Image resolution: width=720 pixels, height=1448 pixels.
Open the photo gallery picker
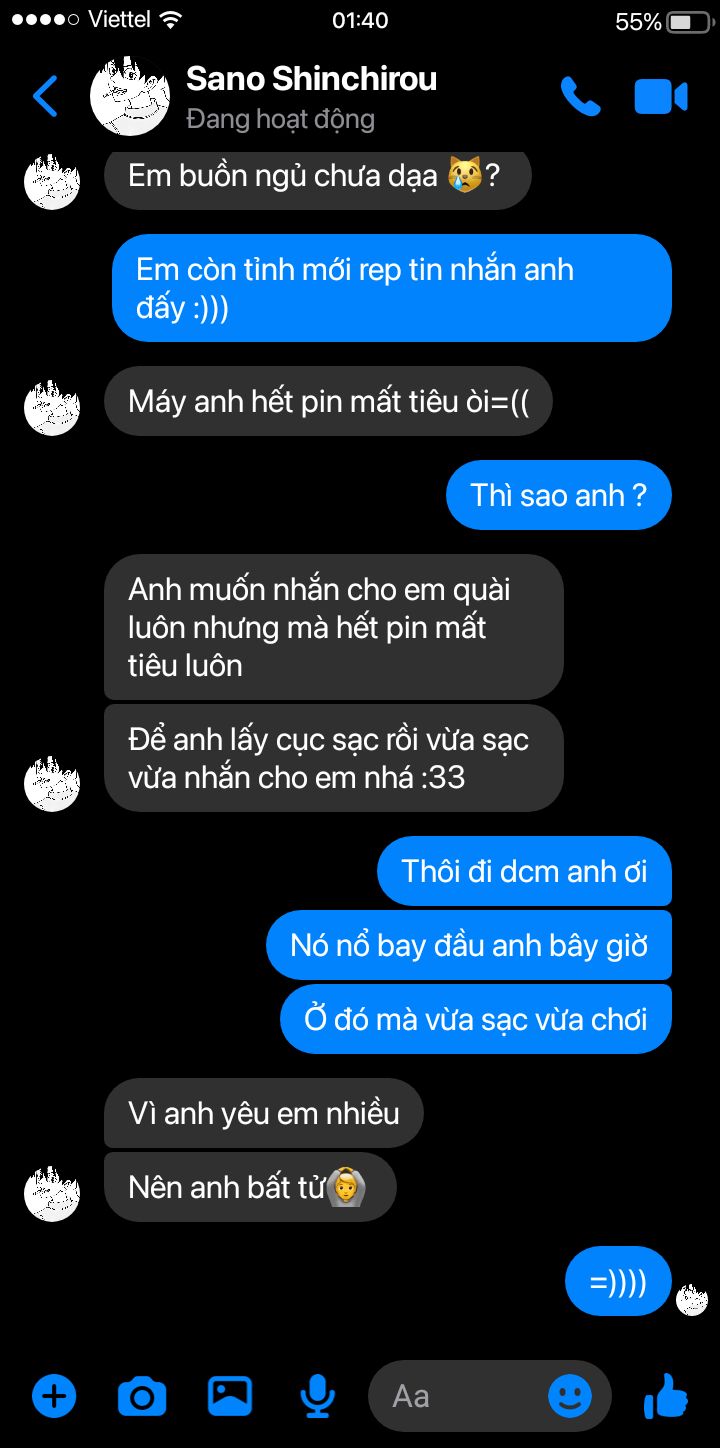click(x=230, y=1395)
